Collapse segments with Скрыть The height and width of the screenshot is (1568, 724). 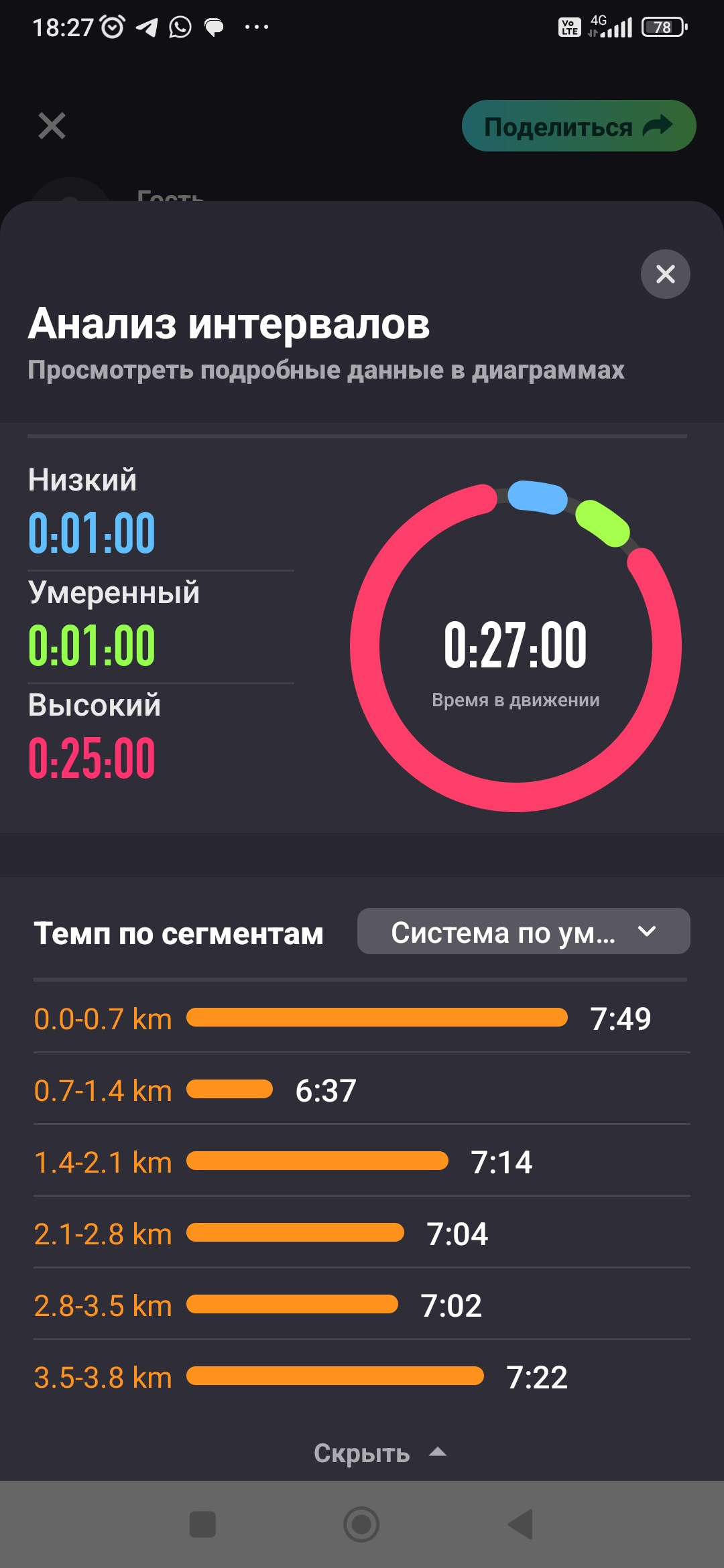coord(380,1453)
